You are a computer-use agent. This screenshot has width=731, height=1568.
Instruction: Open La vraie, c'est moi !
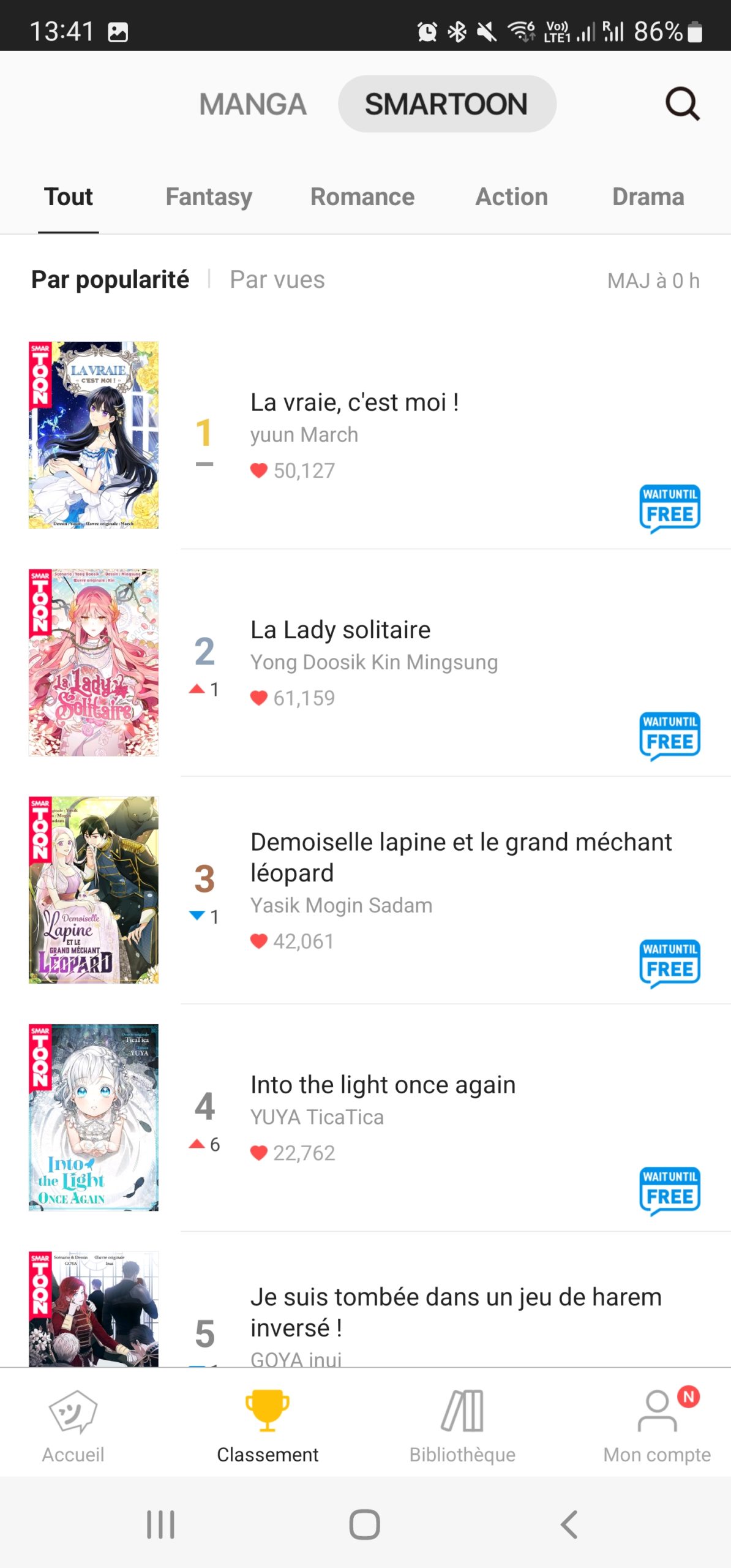354,403
